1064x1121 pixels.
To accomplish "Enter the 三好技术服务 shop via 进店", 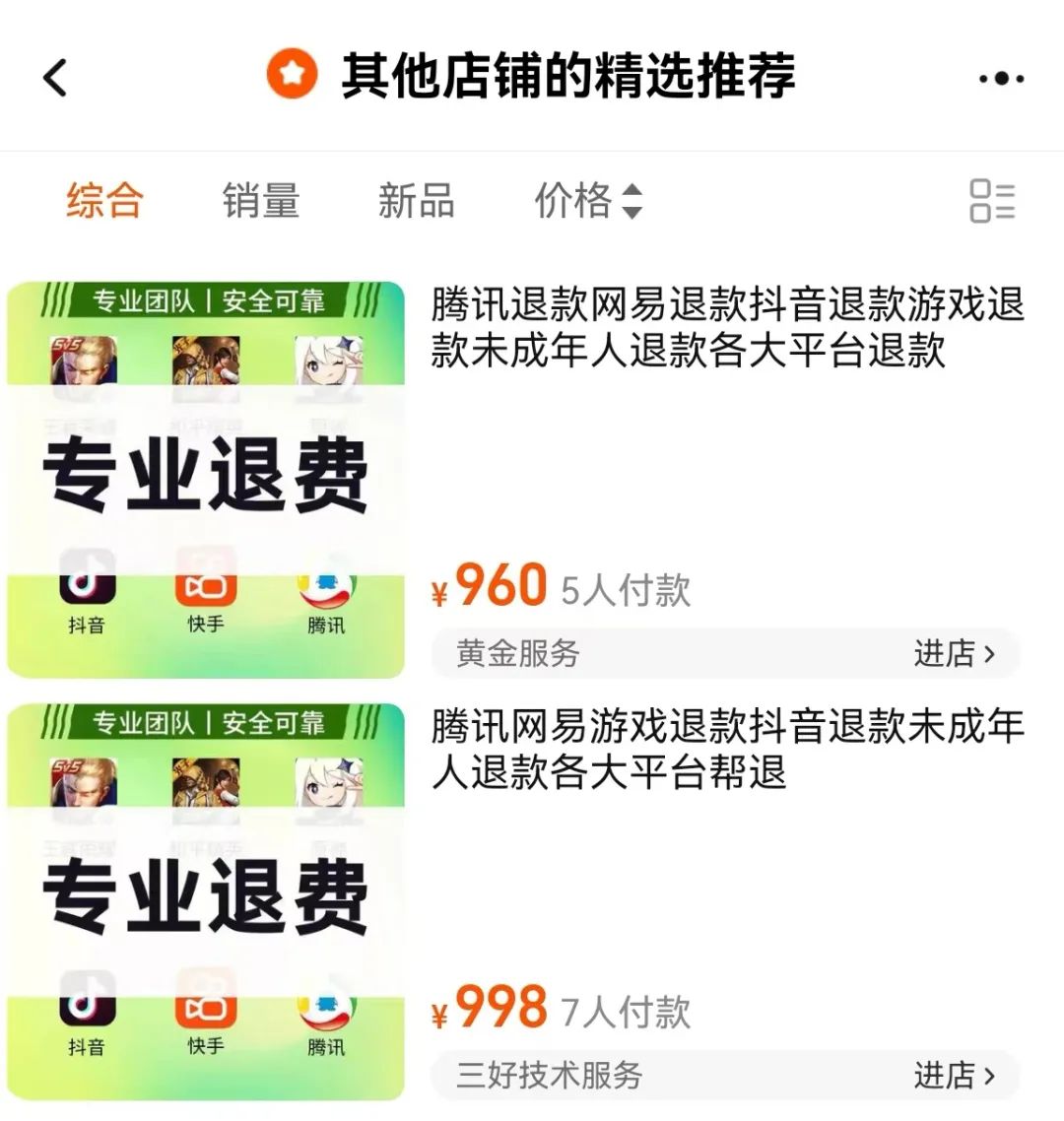I will click(x=954, y=1075).
